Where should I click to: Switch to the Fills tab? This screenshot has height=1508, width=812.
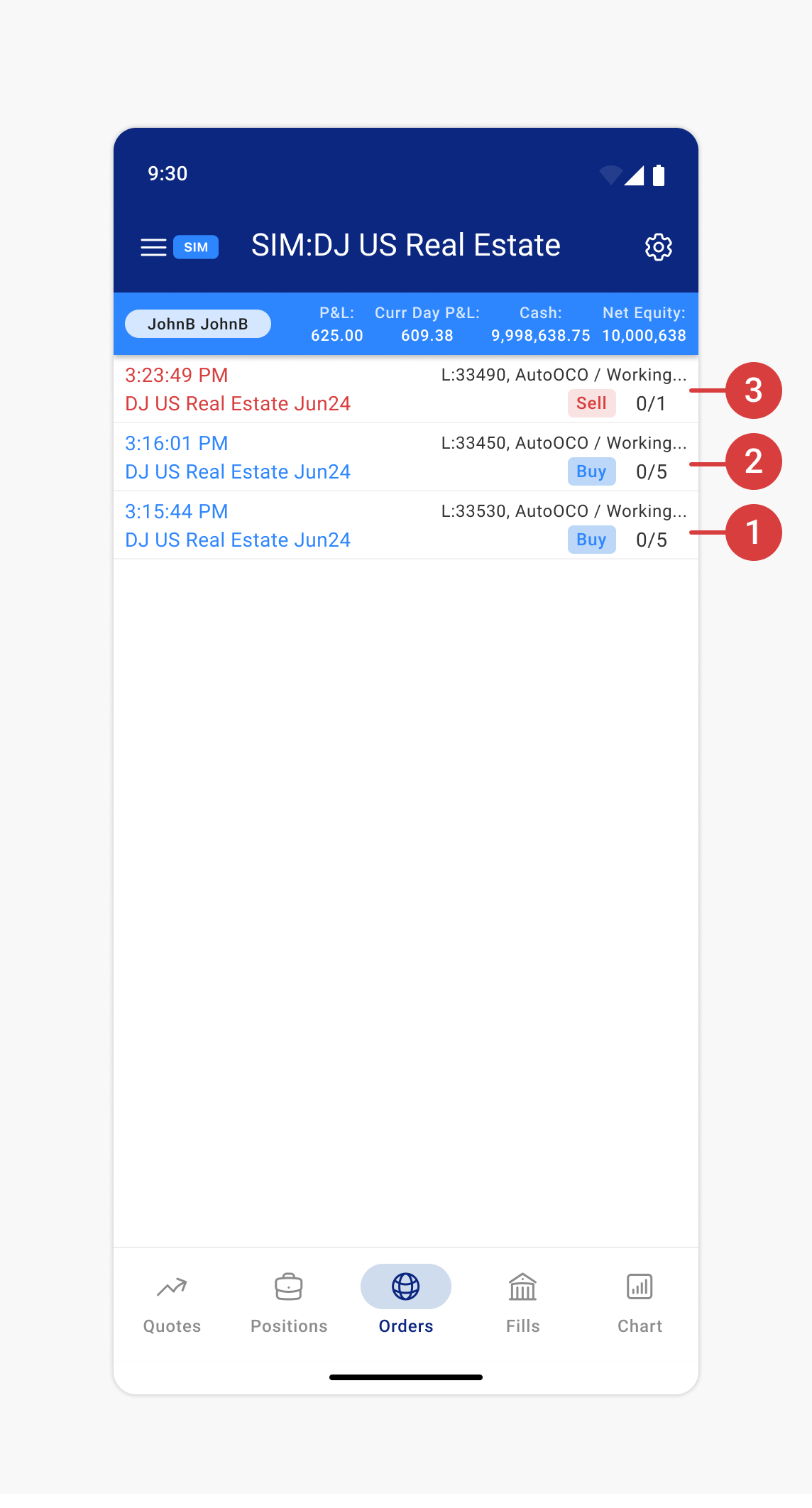tap(522, 1304)
